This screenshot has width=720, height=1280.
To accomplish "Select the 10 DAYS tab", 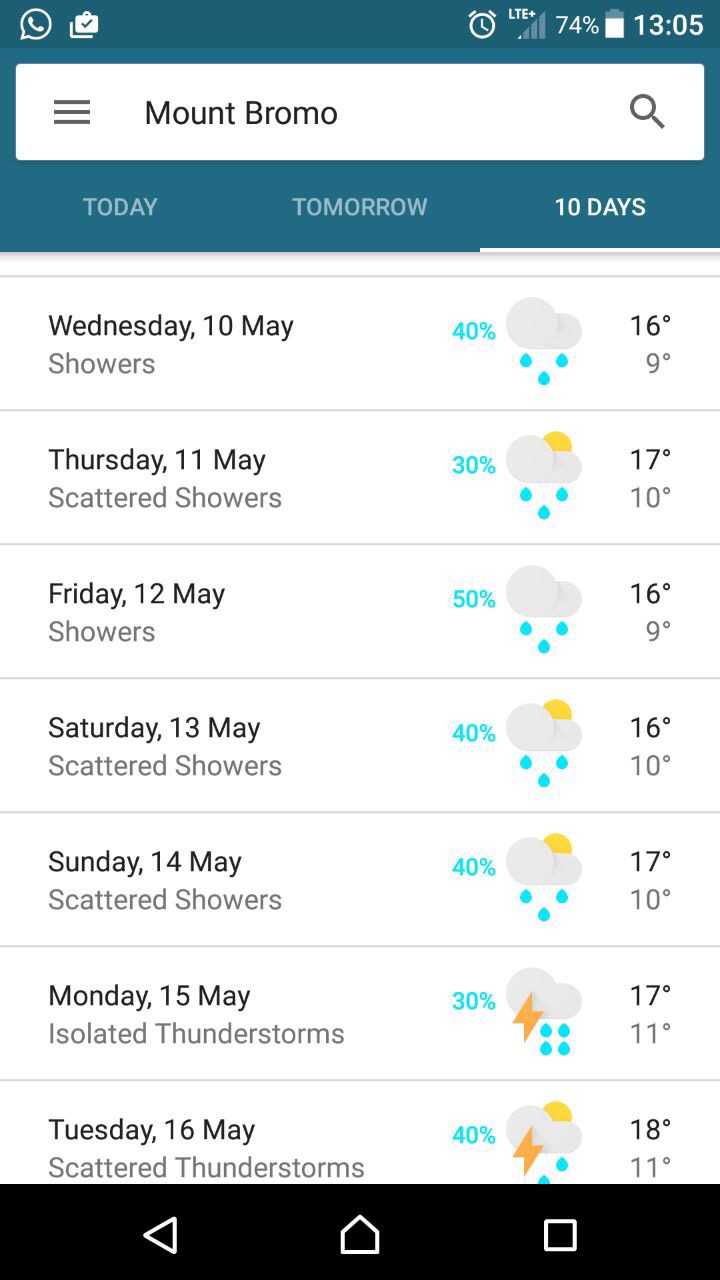I will tap(600, 207).
